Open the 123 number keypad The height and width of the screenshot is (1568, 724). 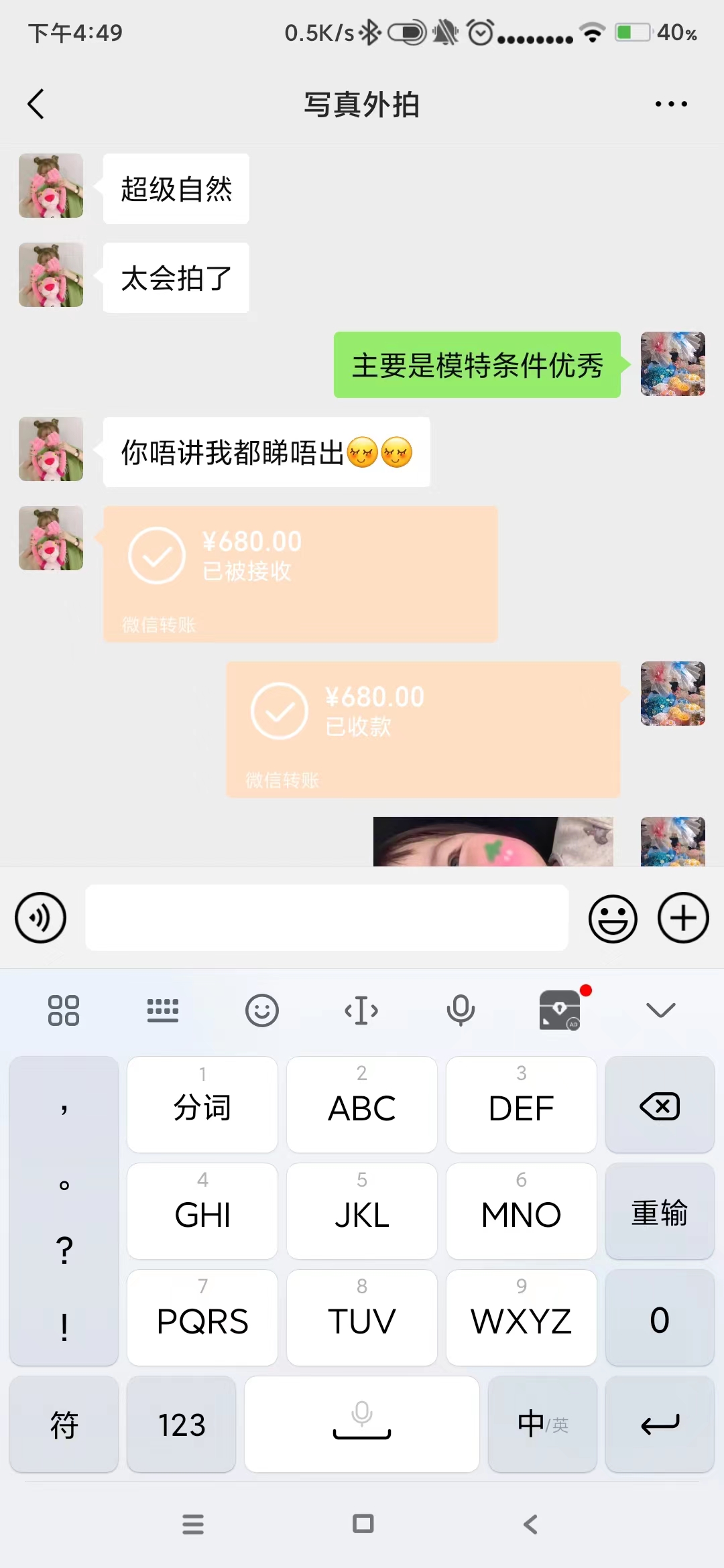[181, 1424]
